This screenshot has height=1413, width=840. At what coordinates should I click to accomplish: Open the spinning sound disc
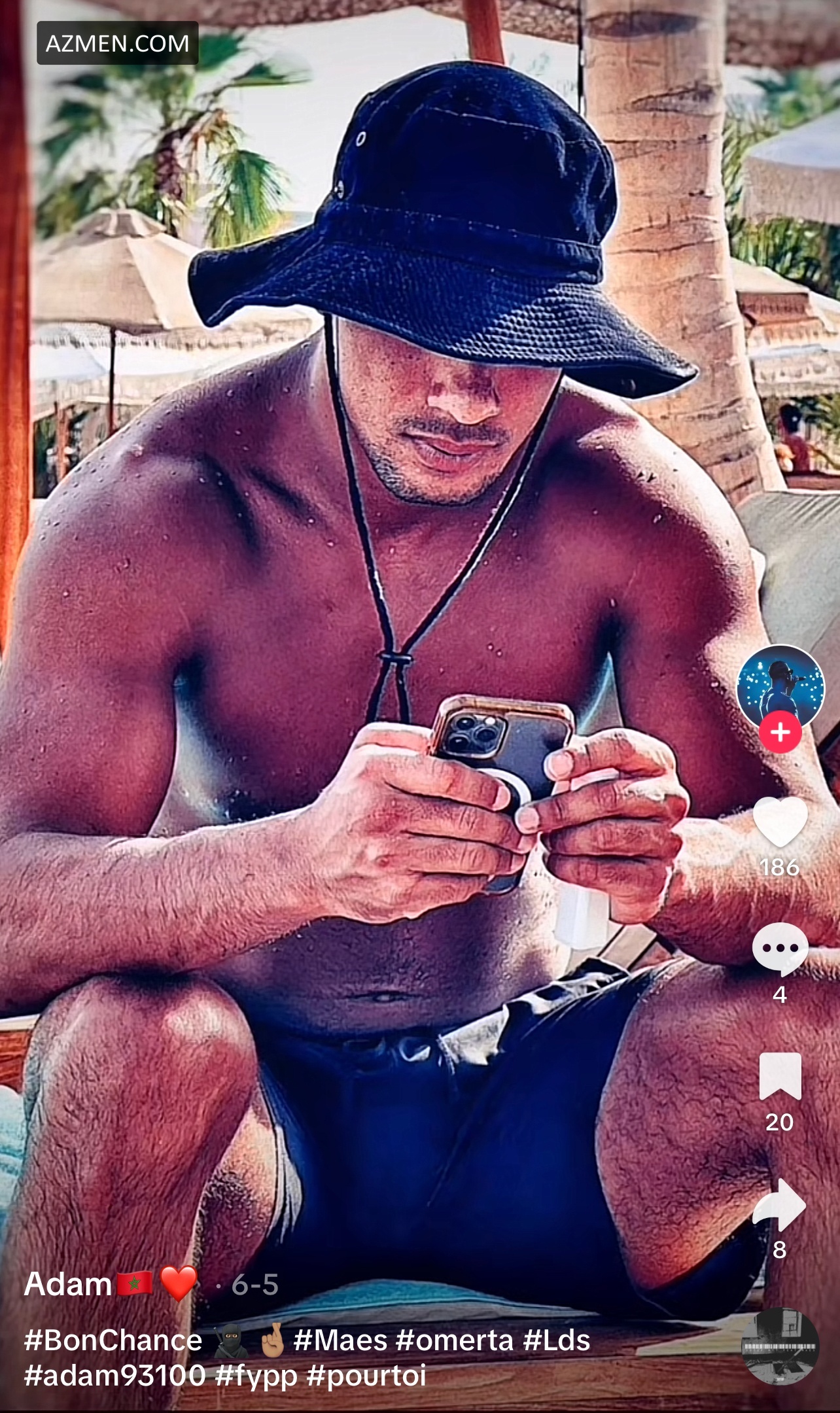(780, 1346)
